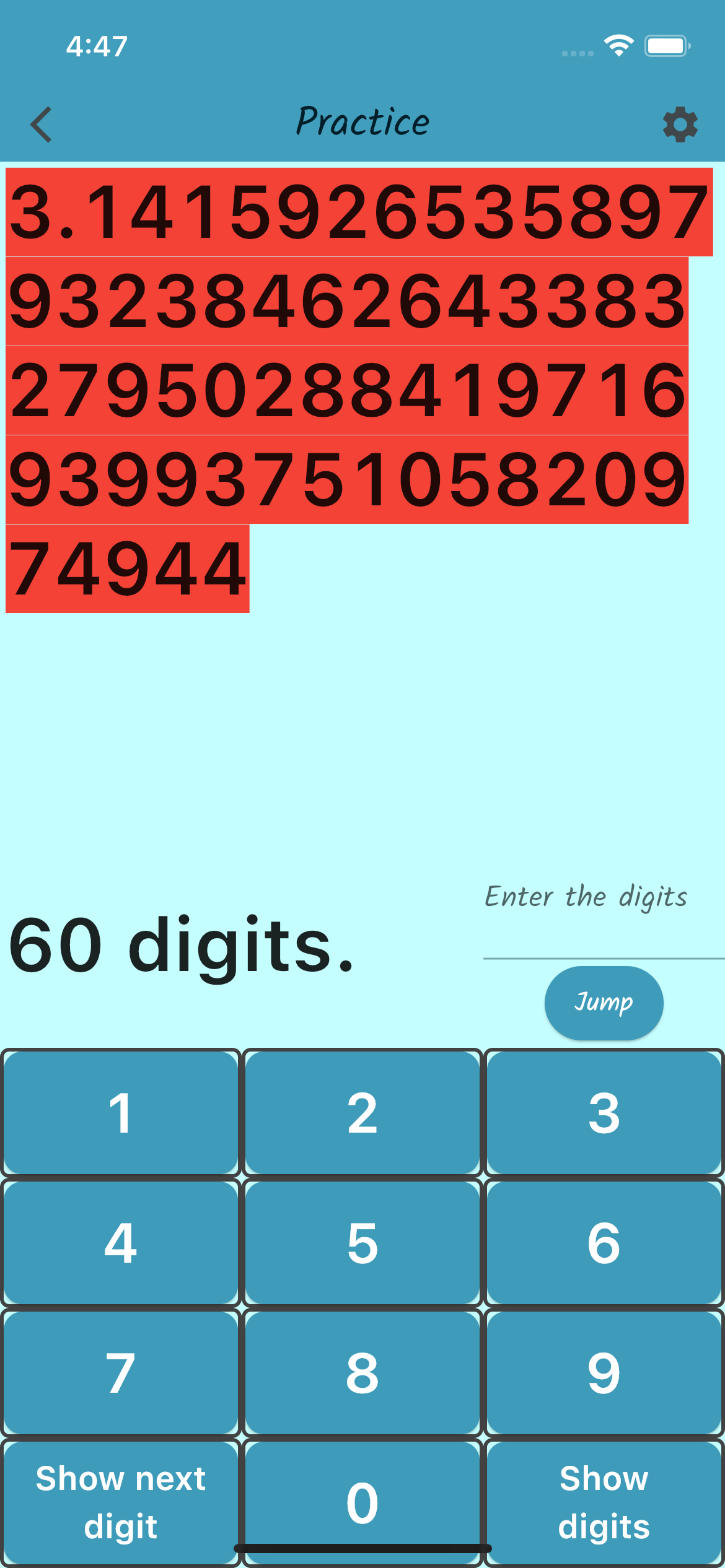
Task: Enter digit 6 on the keypad
Action: [604, 1243]
